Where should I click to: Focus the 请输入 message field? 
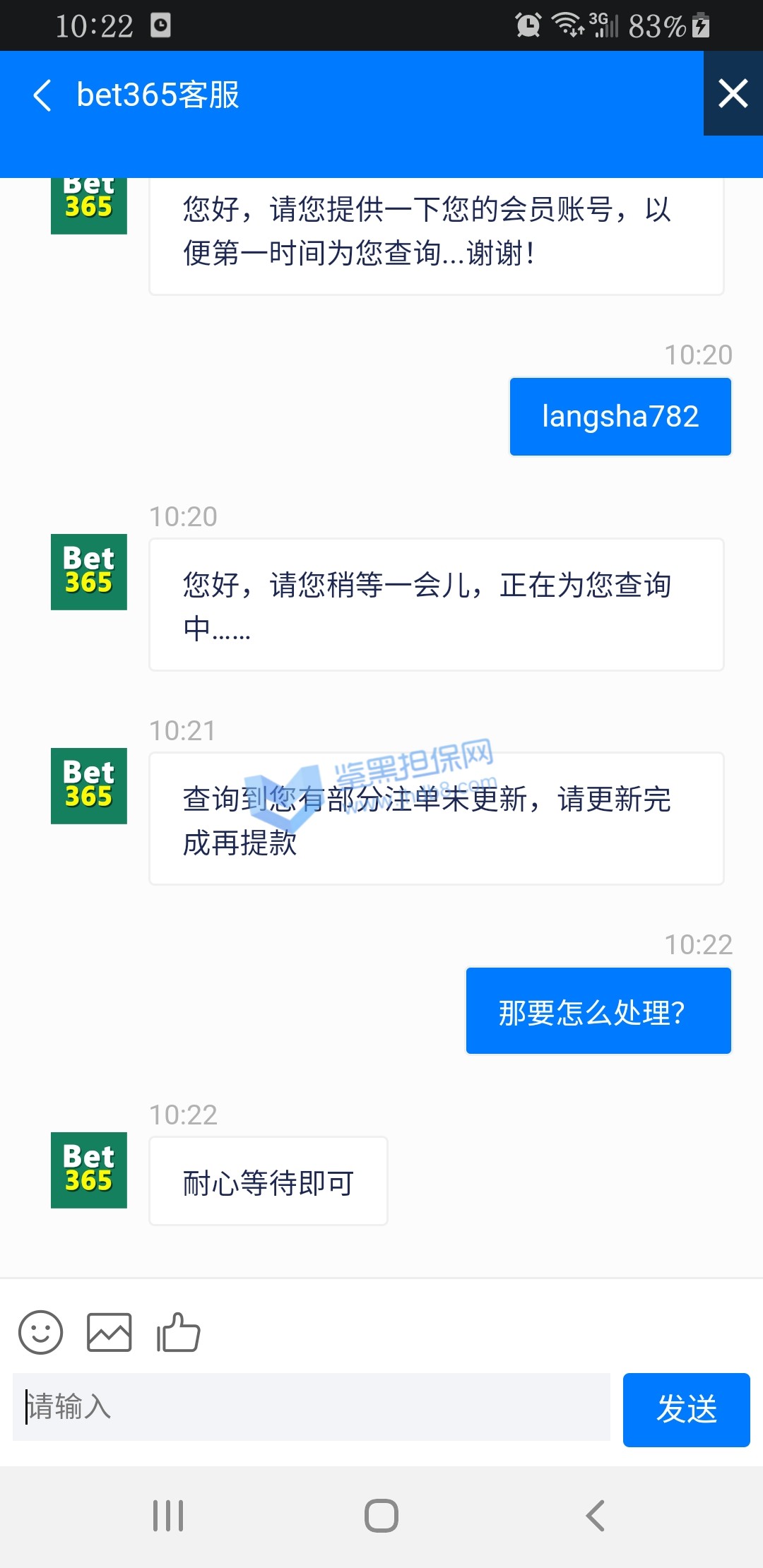(x=311, y=1406)
